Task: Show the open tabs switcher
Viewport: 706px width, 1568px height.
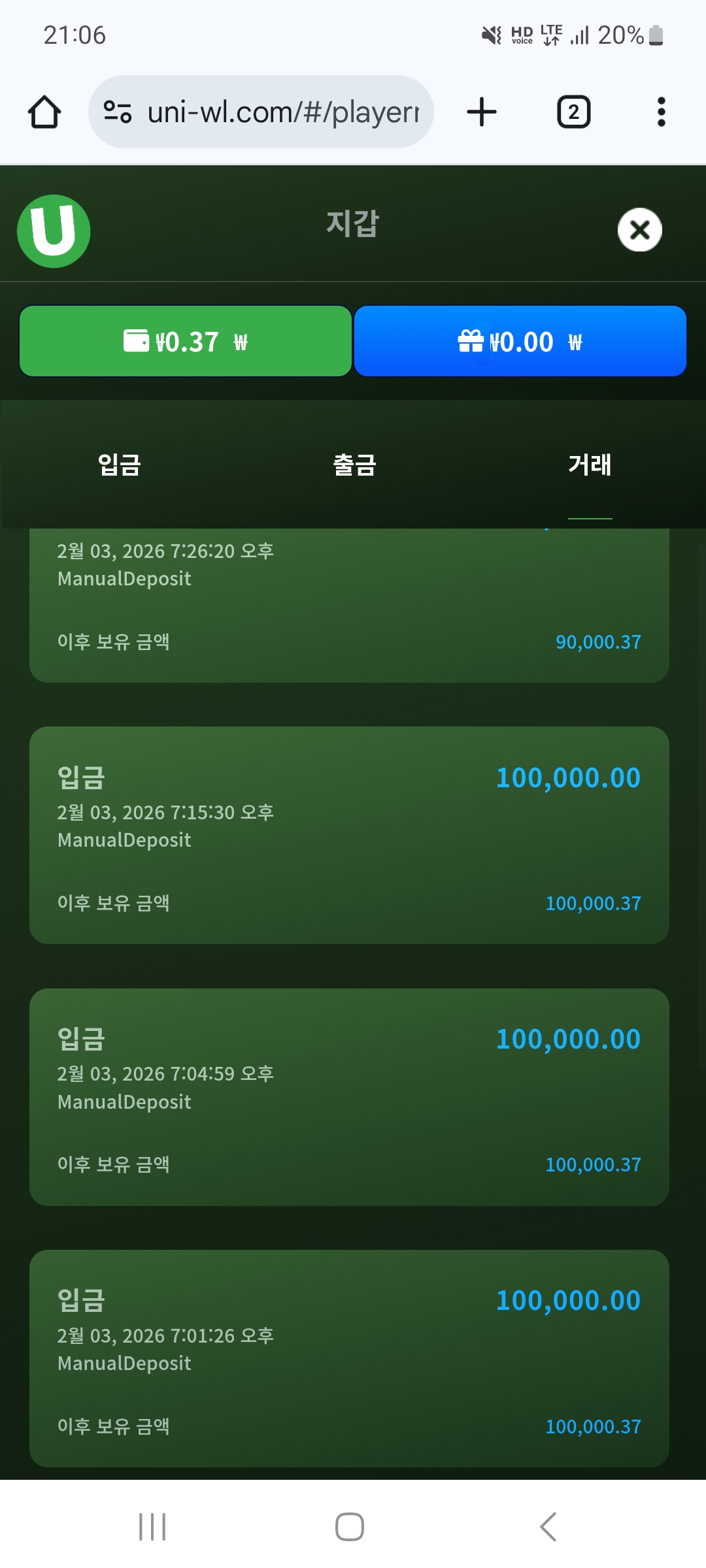Action: (x=573, y=112)
